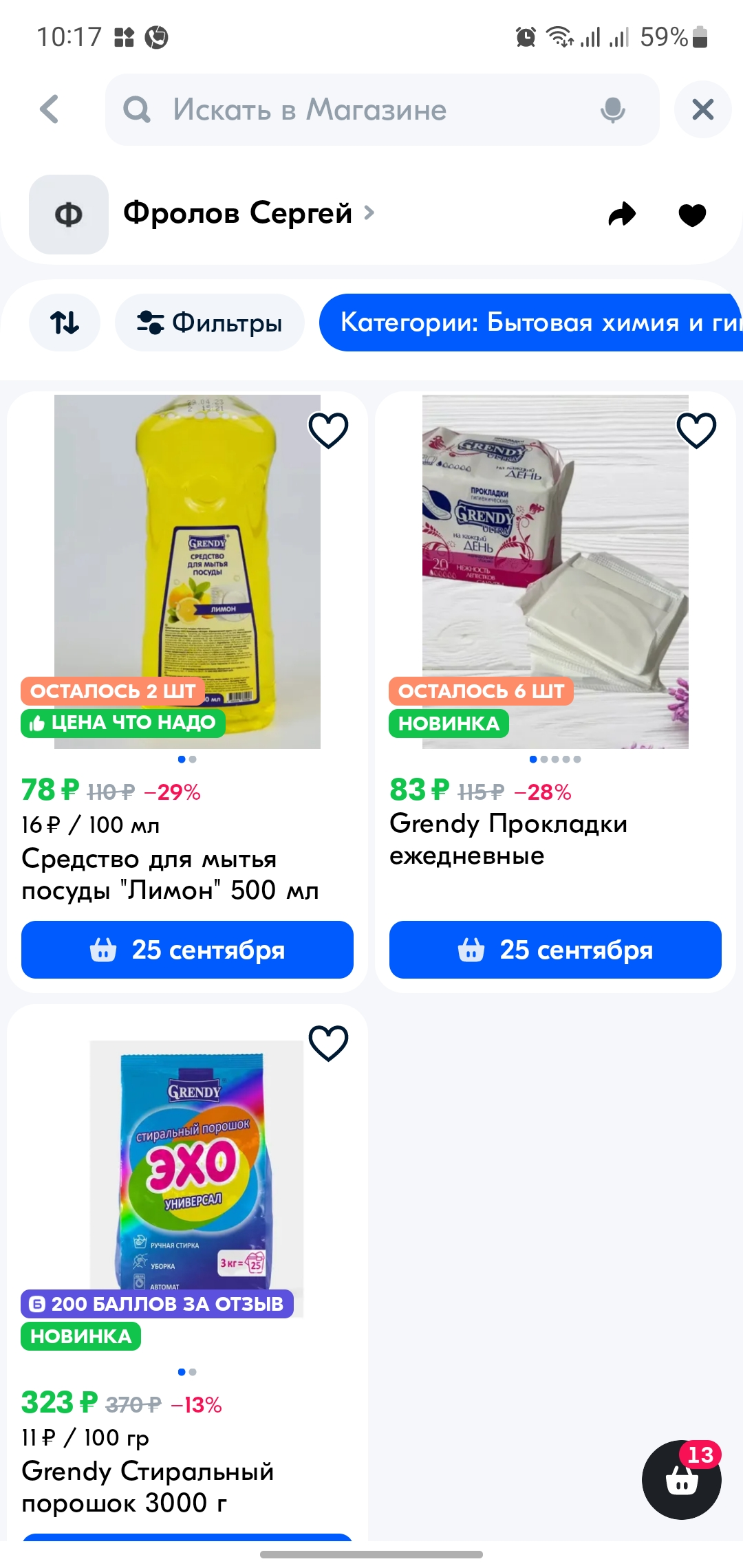Add Grendy Прокладки ежедневные to cart
Image resolution: width=743 pixels, height=1568 pixels.
click(x=555, y=950)
